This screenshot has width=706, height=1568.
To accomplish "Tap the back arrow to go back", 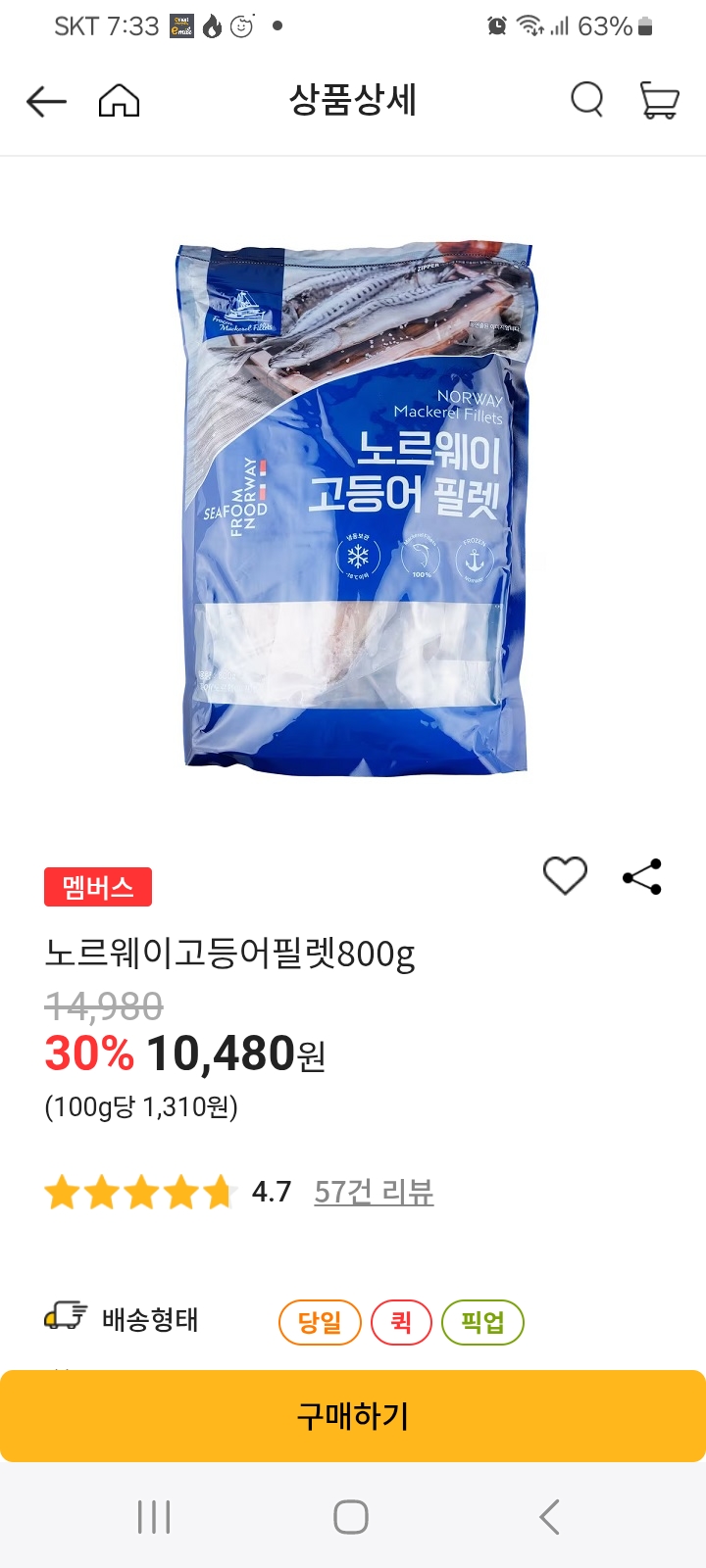I will 45,101.
